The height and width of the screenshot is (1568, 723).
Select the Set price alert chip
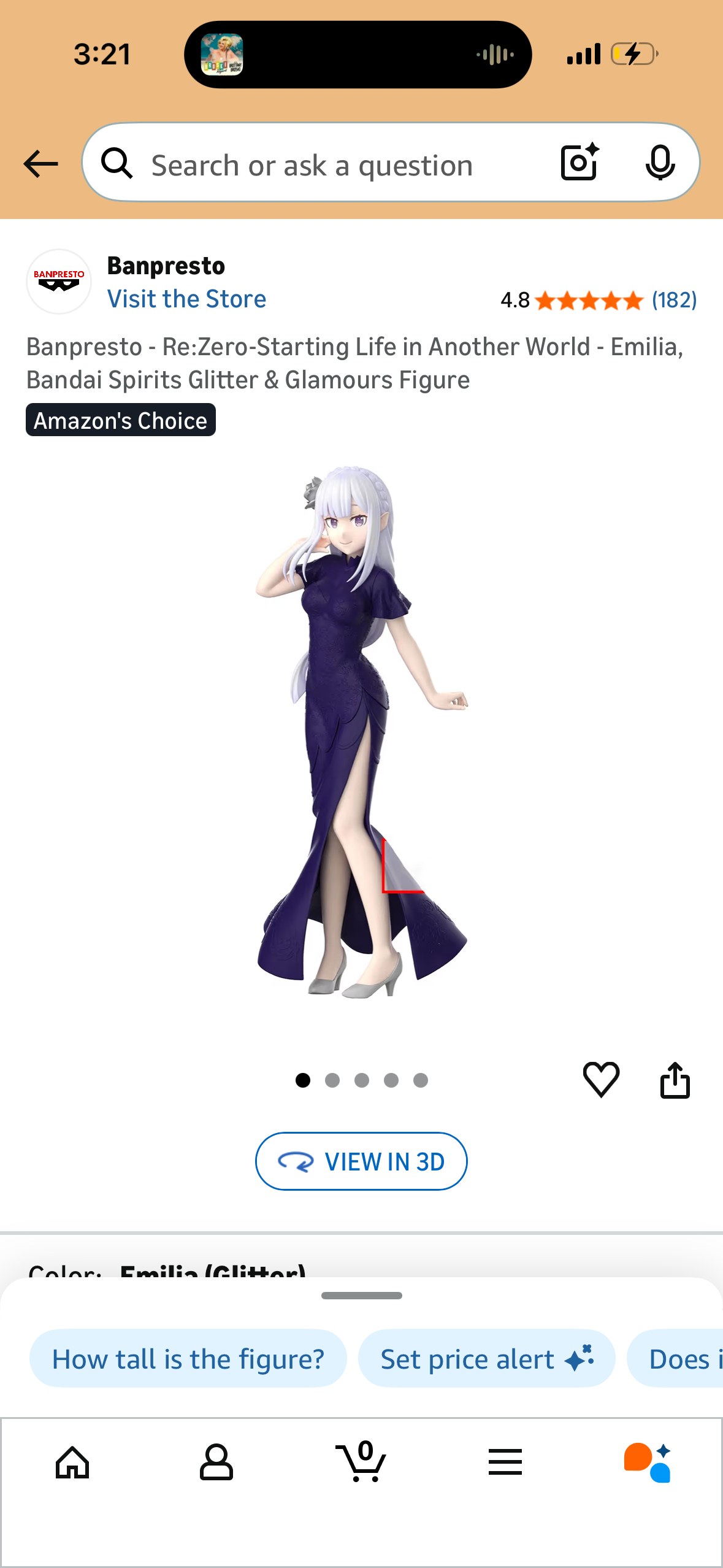click(x=486, y=1359)
